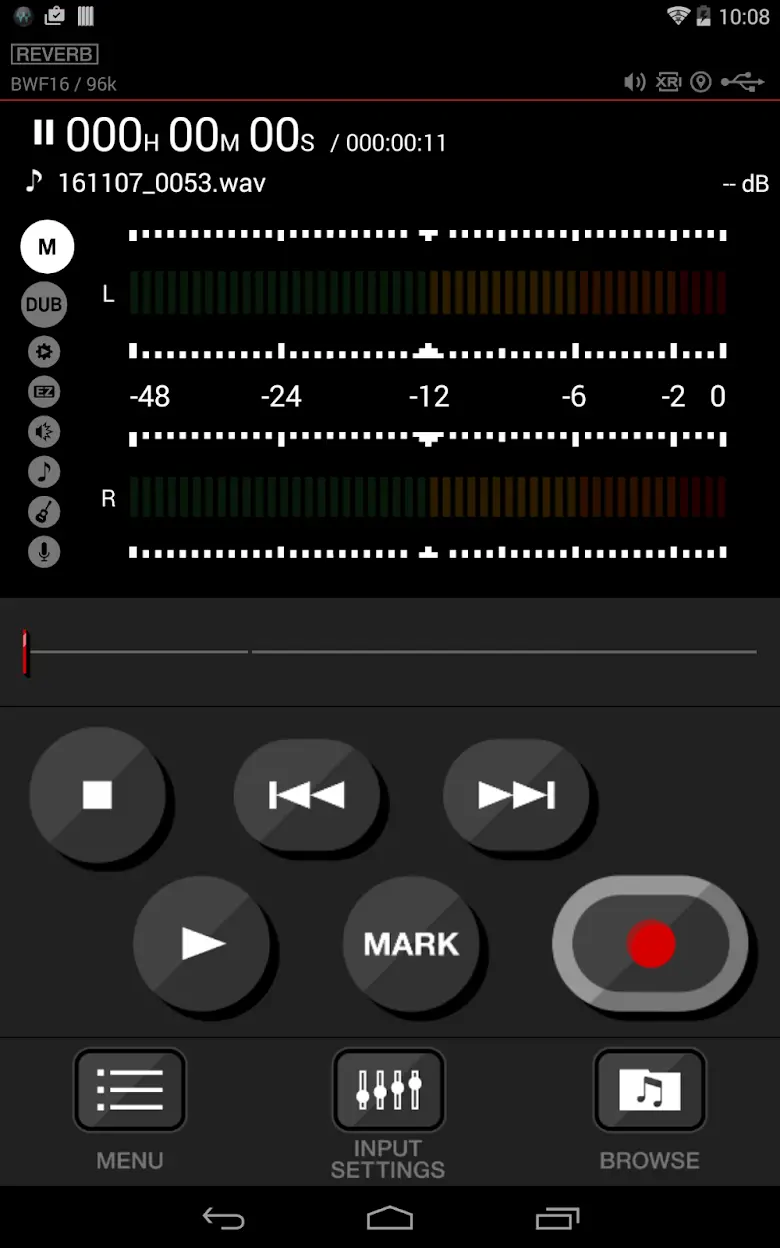Start recording with the red button
The width and height of the screenshot is (780, 1248).
651,943
